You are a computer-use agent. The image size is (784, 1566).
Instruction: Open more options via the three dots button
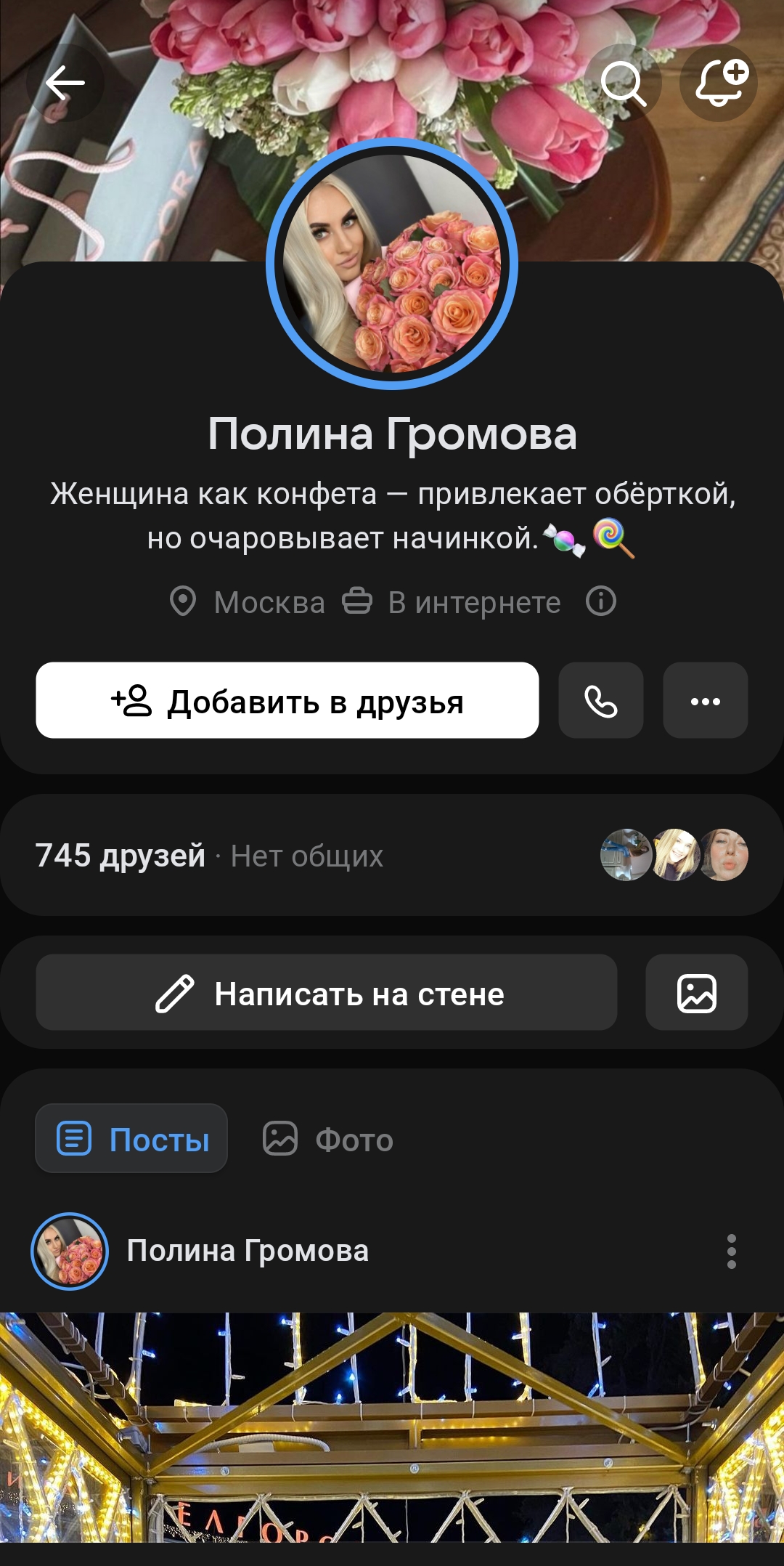tap(705, 700)
